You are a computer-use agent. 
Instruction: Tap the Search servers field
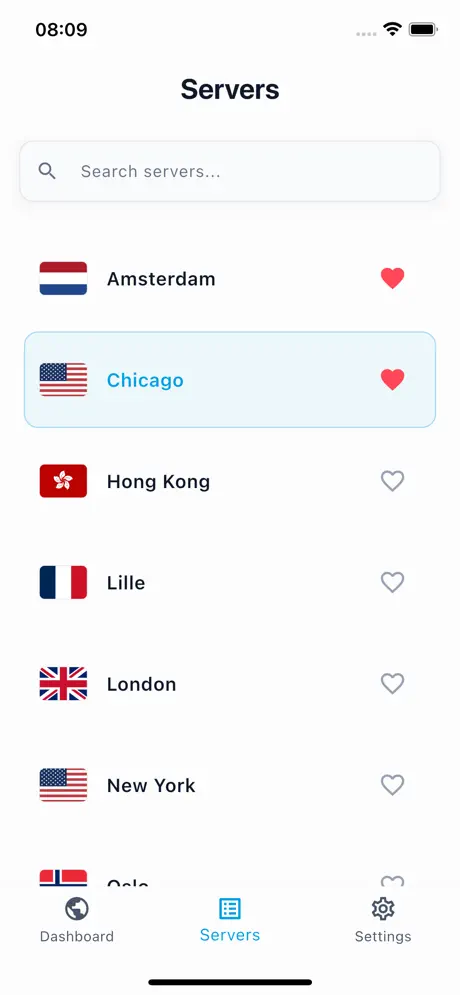pyautogui.click(x=230, y=171)
